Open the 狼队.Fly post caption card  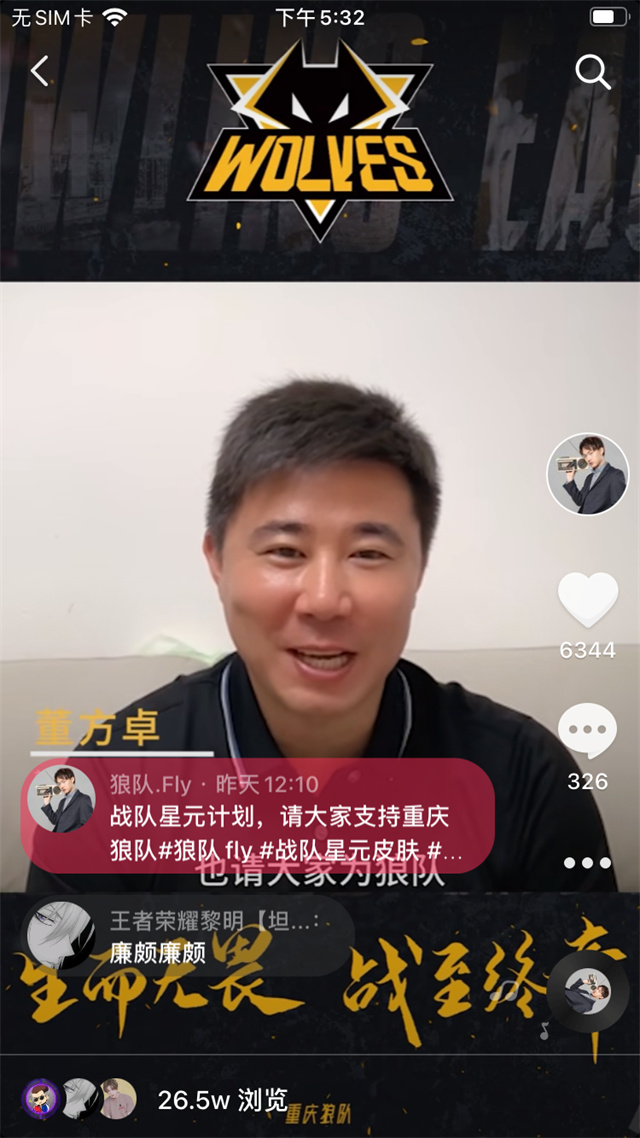(258, 815)
